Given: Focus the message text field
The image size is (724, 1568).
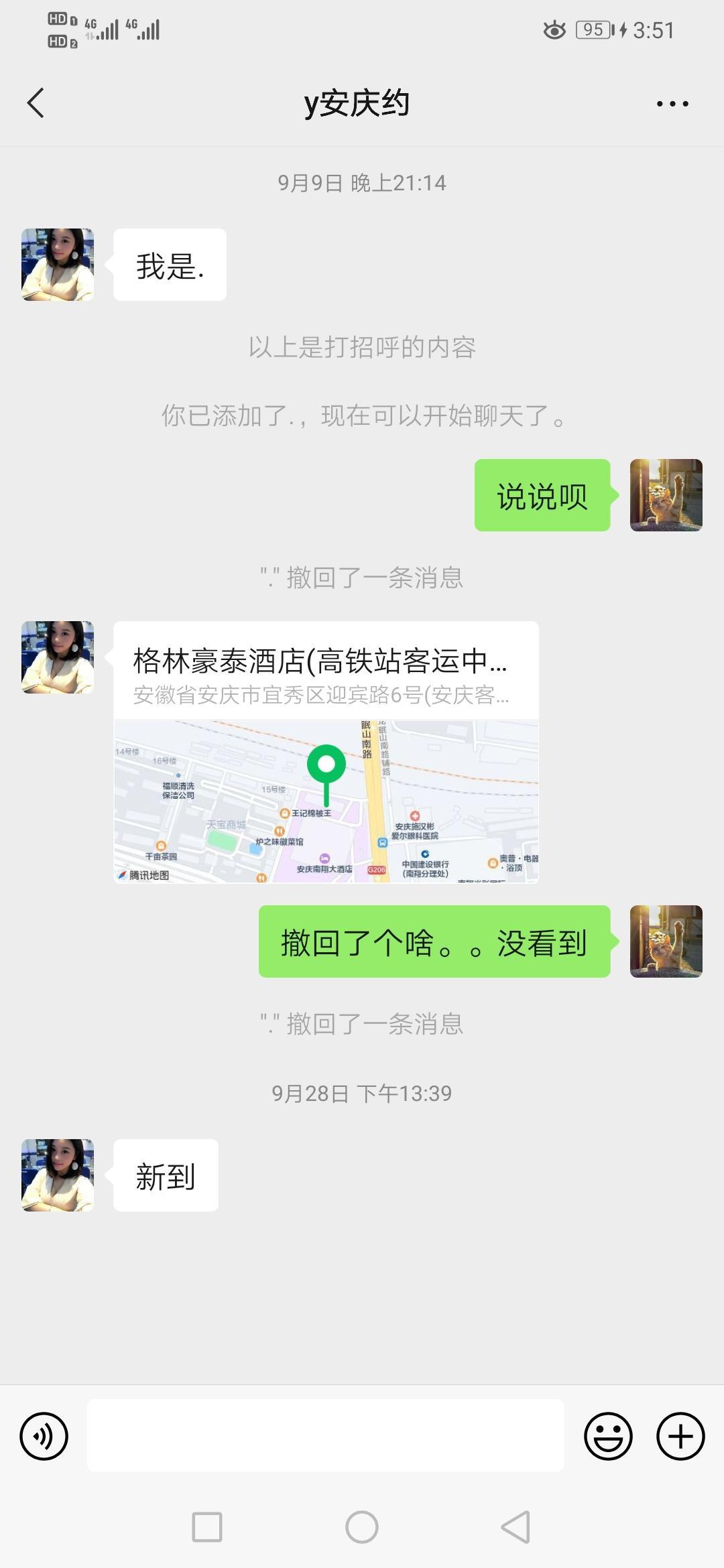Looking at the screenshot, I should [x=325, y=1435].
